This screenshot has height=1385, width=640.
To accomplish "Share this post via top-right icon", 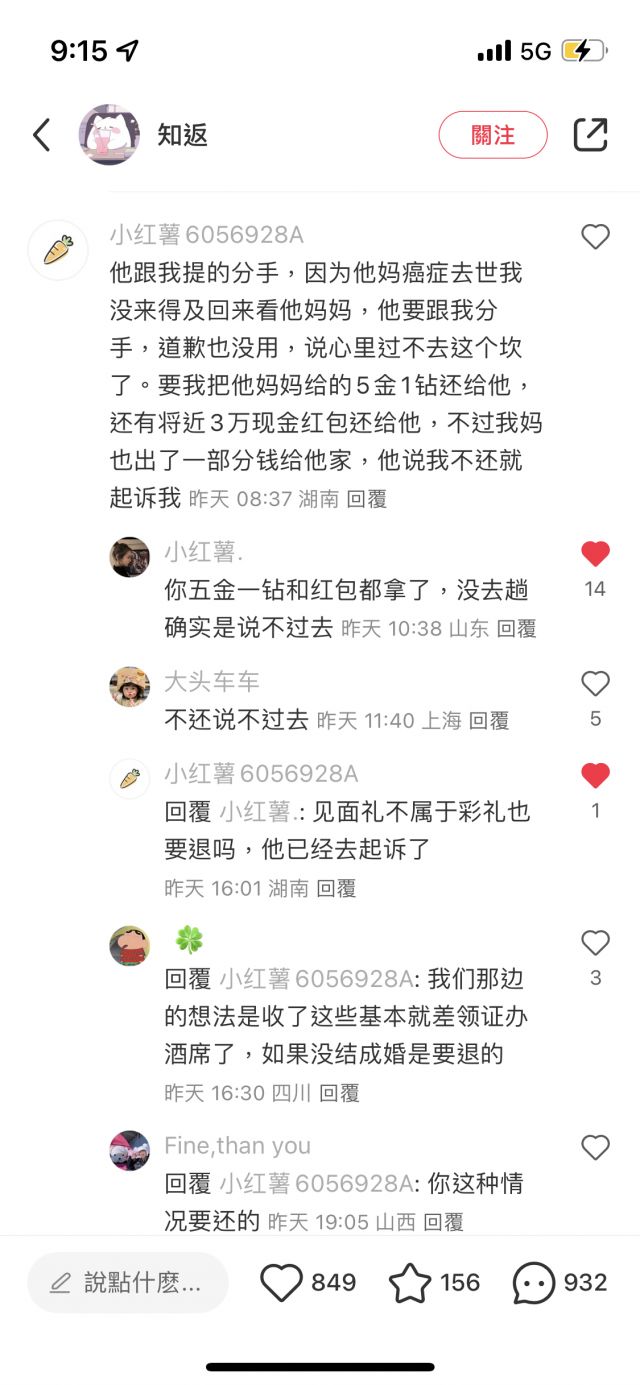I will click(x=590, y=135).
